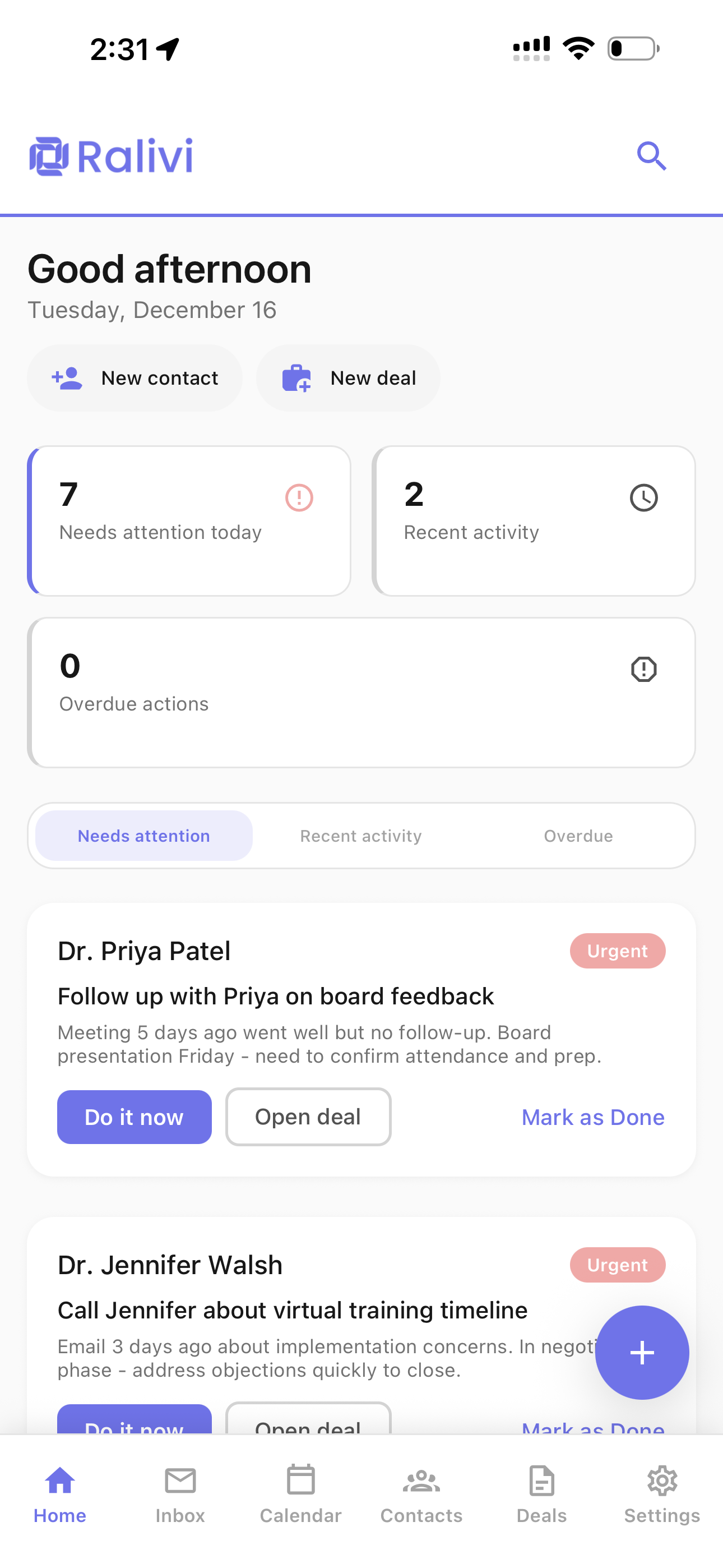
Task: Open the Settings tab
Action: tap(662, 1495)
